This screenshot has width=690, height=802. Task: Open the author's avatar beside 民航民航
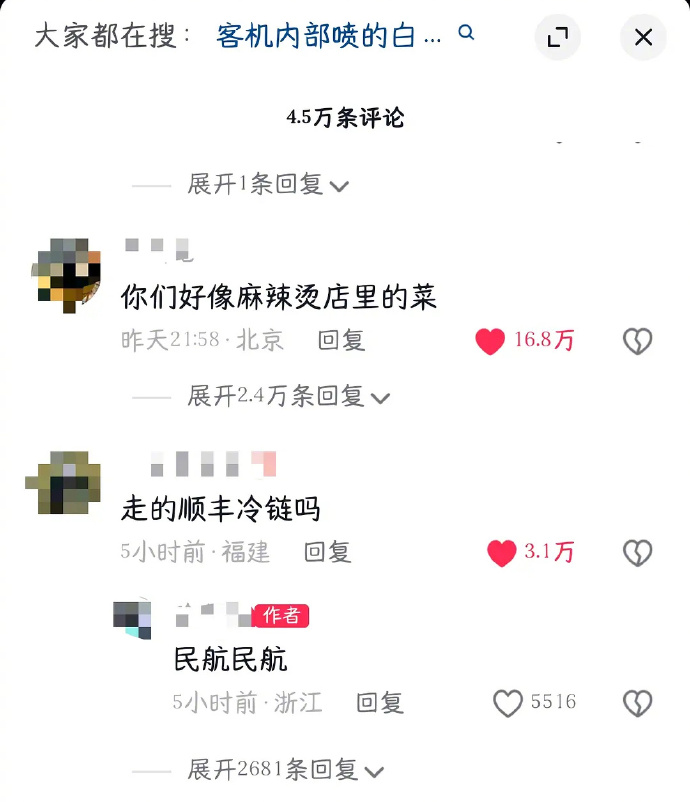[132, 620]
